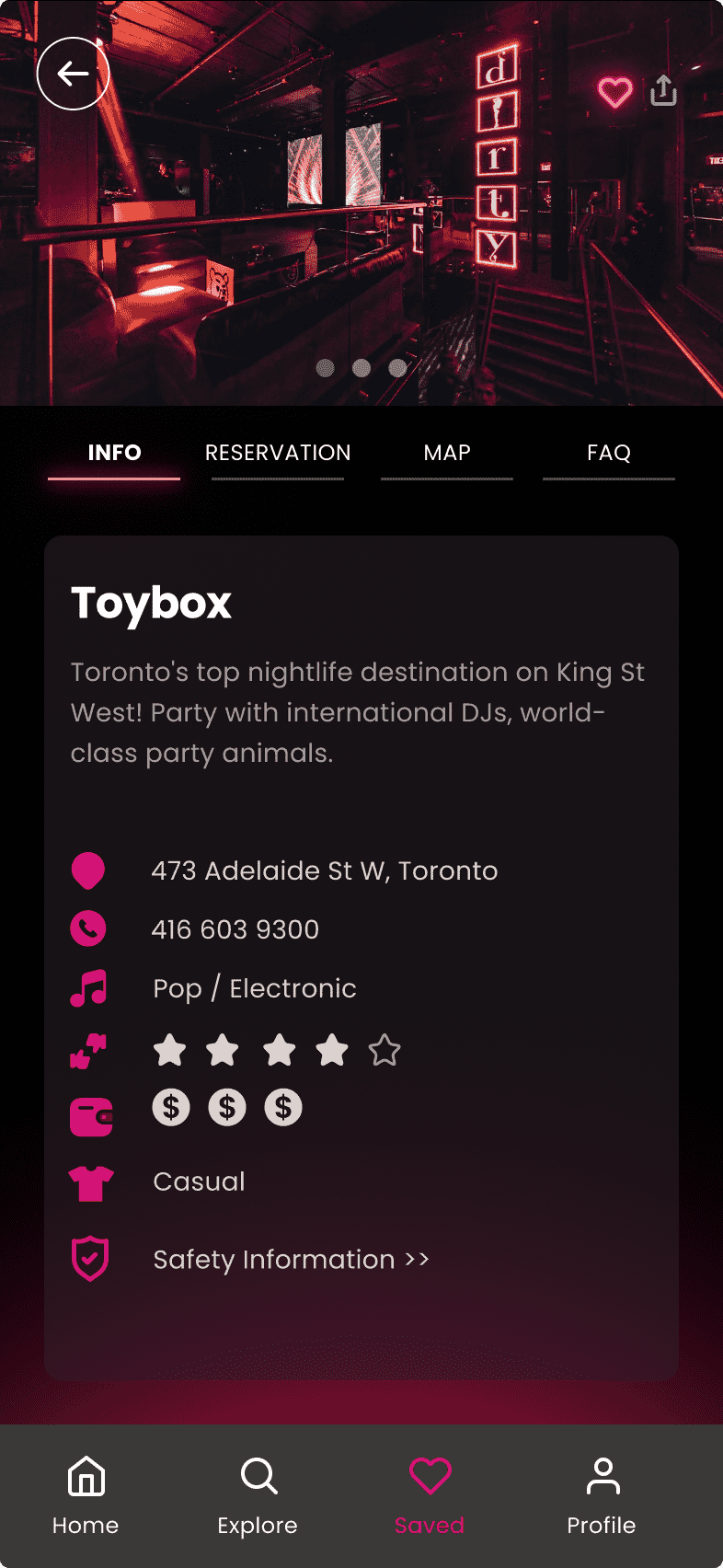Tap the photo carousel page indicator
This screenshot has height=1568, width=723.
(361, 368)
